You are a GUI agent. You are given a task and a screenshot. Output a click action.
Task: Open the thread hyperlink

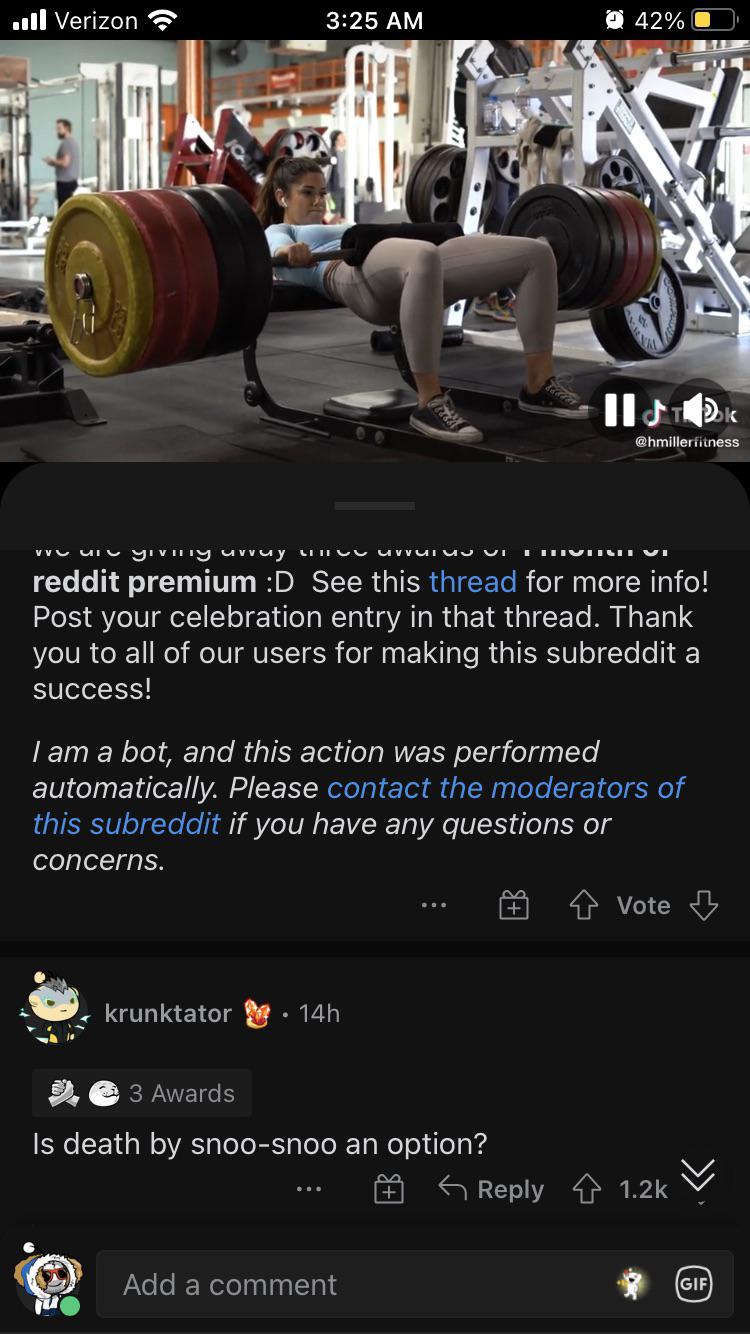coord(472,582)
